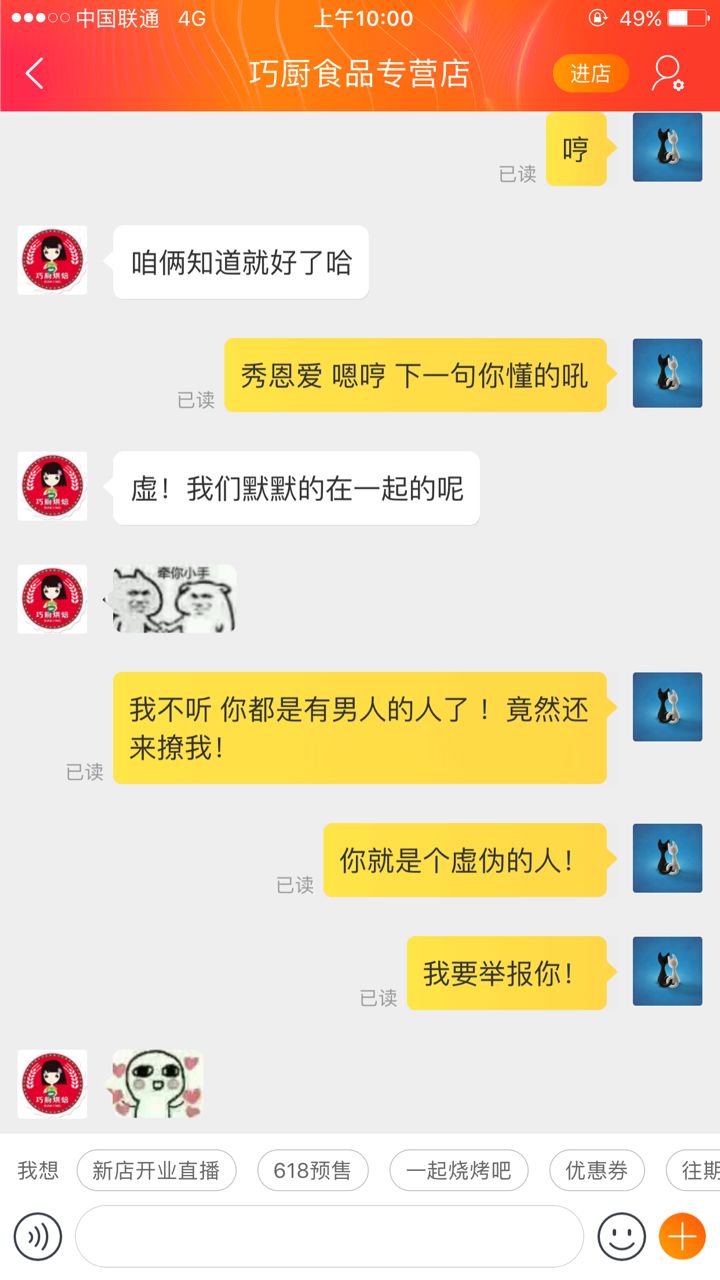The width and height of the screenshot is (720, 1280).
Task: Open the emoji picker
Action: click(621, 1237)
